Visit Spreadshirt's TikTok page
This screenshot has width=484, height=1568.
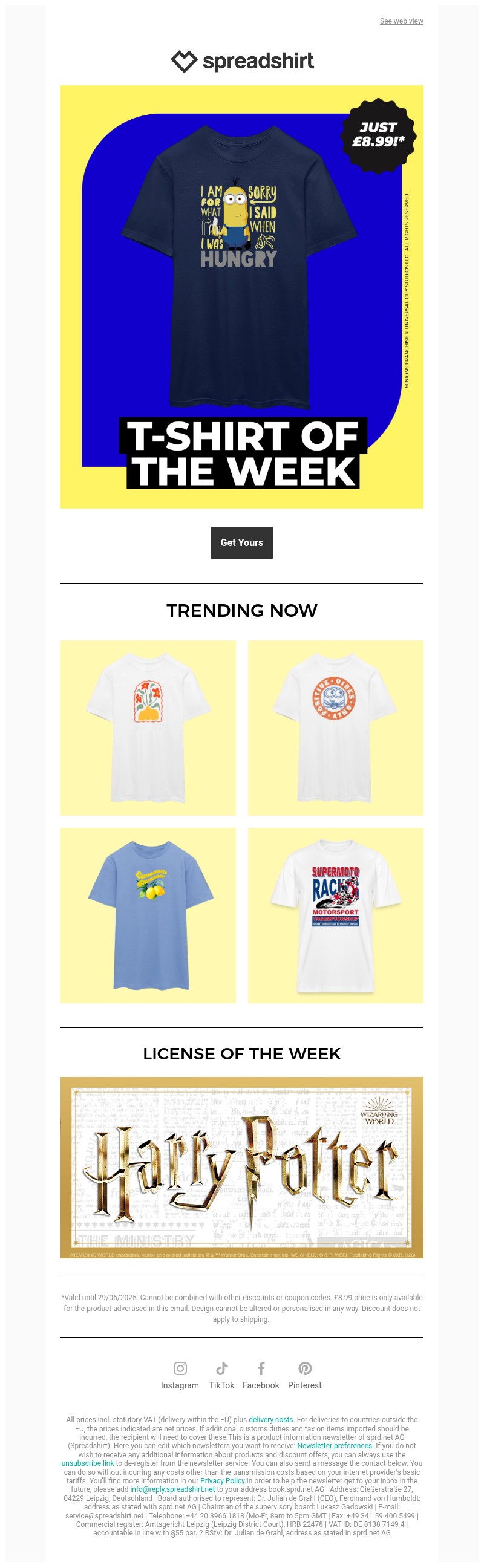[x=221, y=1375]
